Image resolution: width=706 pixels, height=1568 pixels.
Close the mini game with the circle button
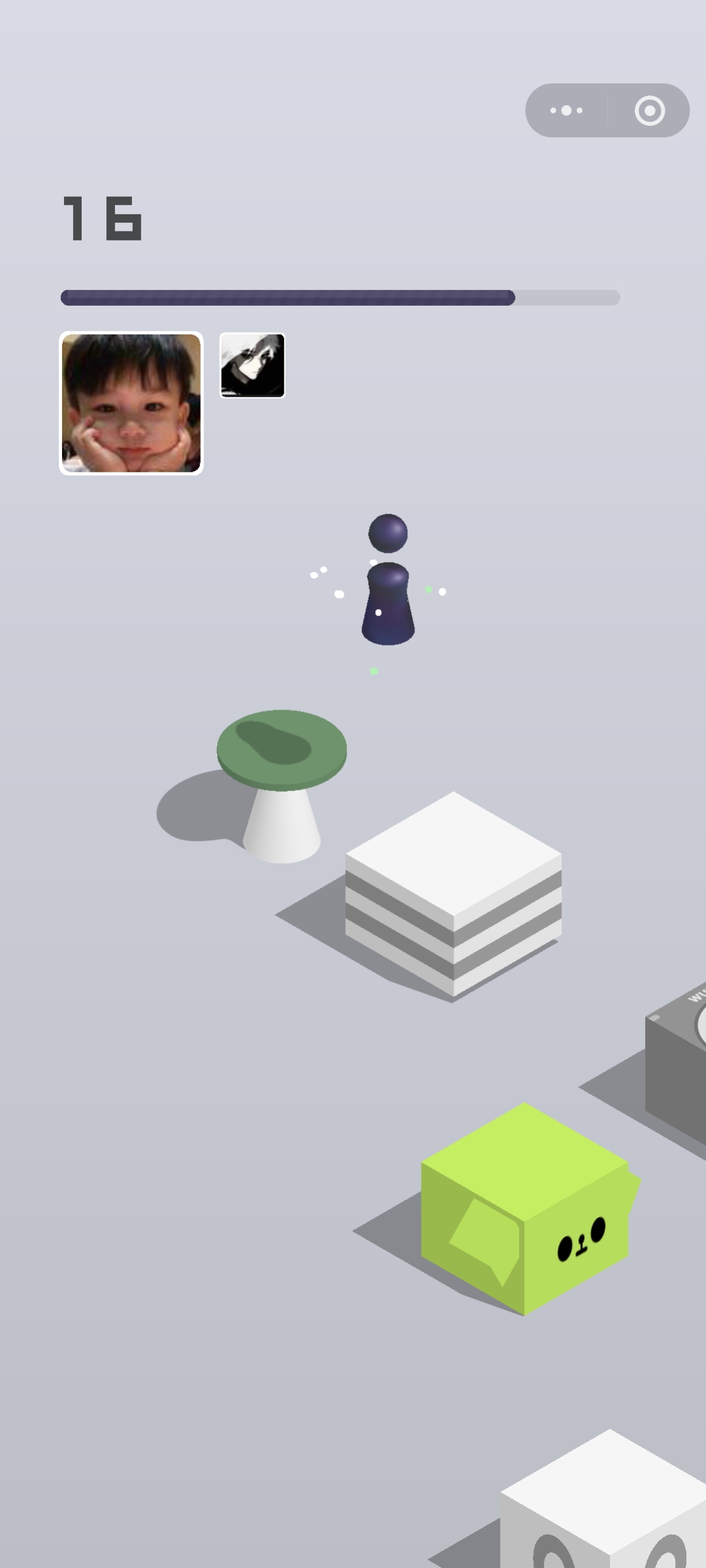(649, 110)
